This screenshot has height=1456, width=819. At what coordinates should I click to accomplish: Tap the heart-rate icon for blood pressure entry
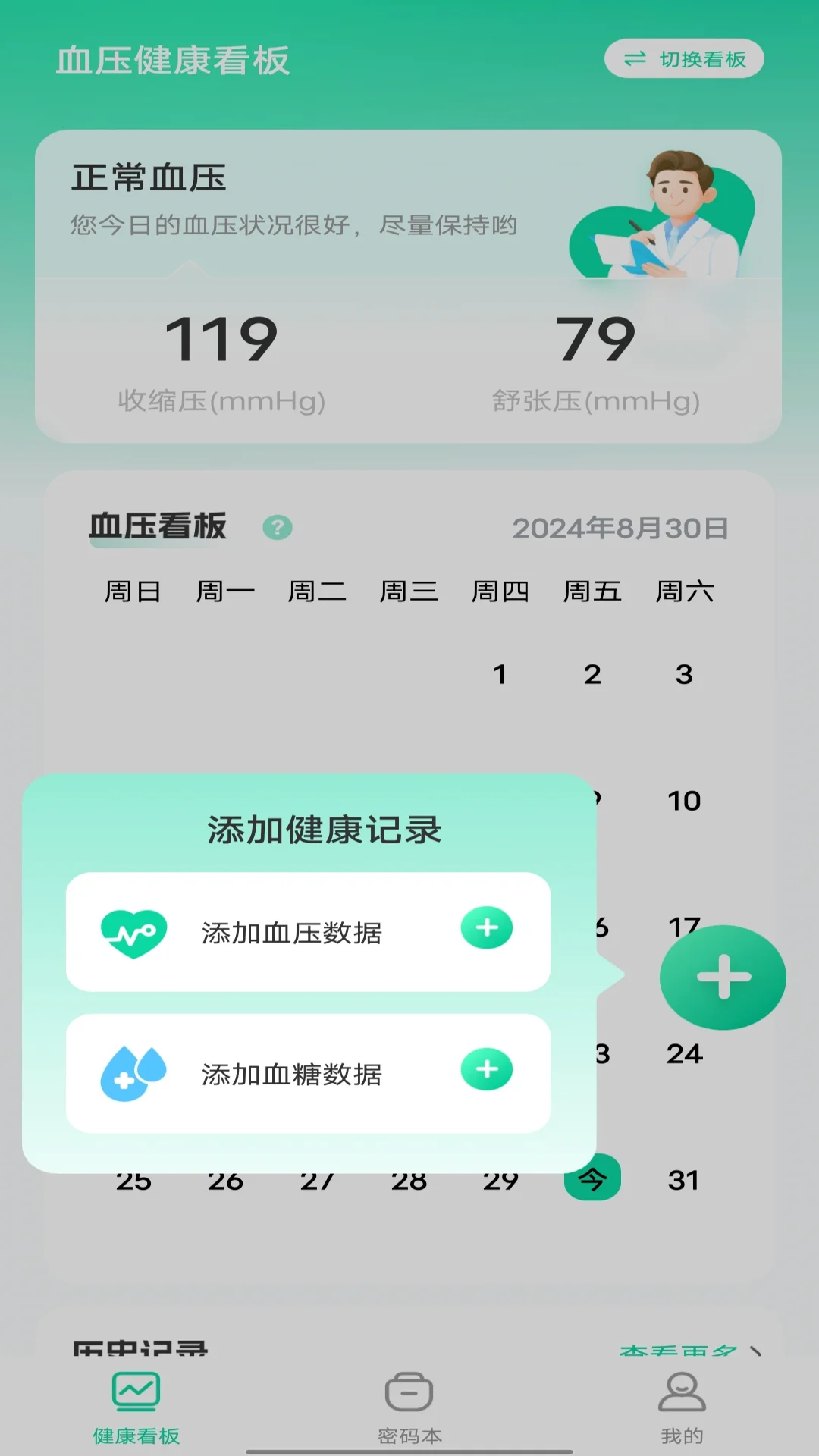click(x=134, y=930)
